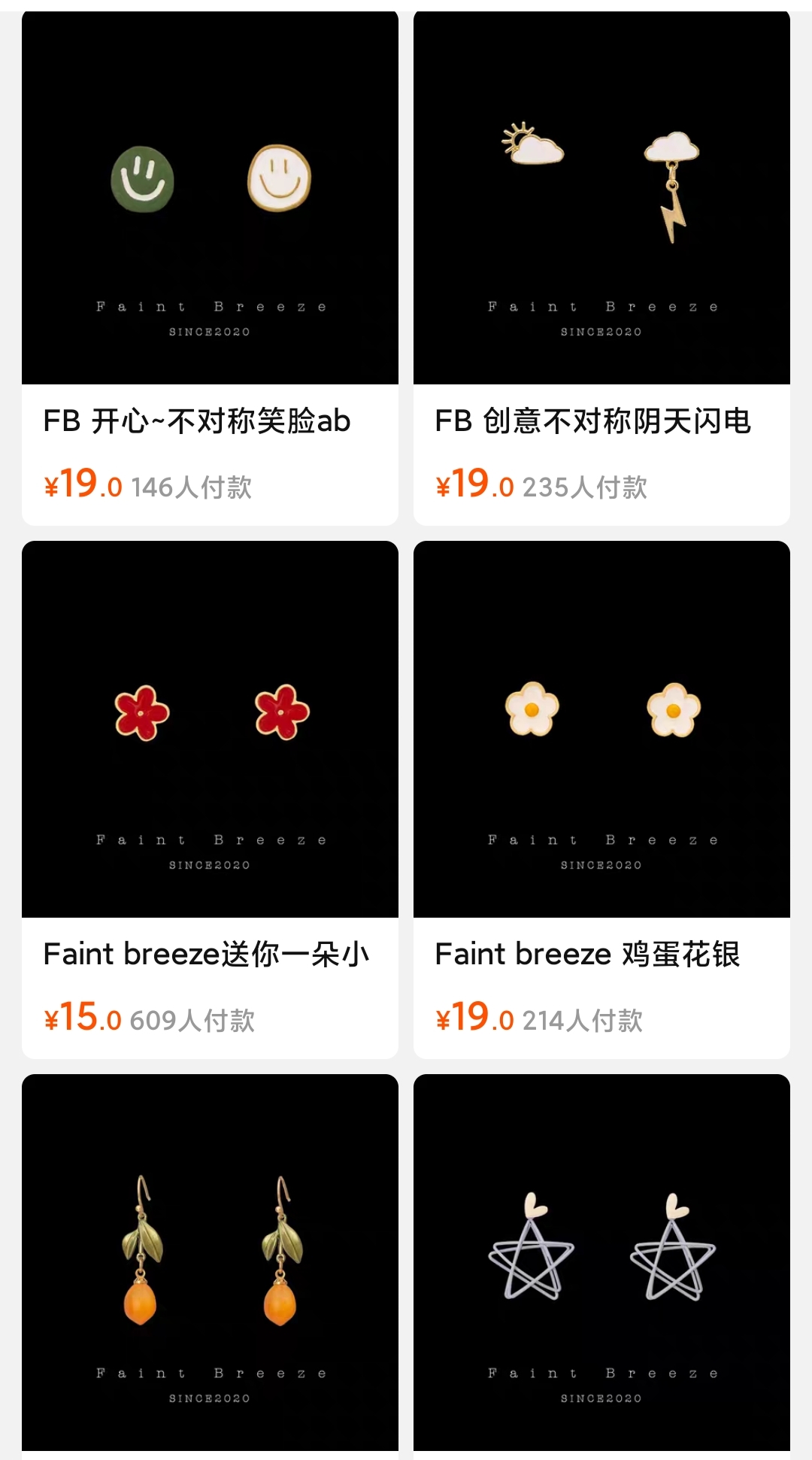View the Faint breeze 送你一朵小 red flower earrings

(x=210, y=730)
